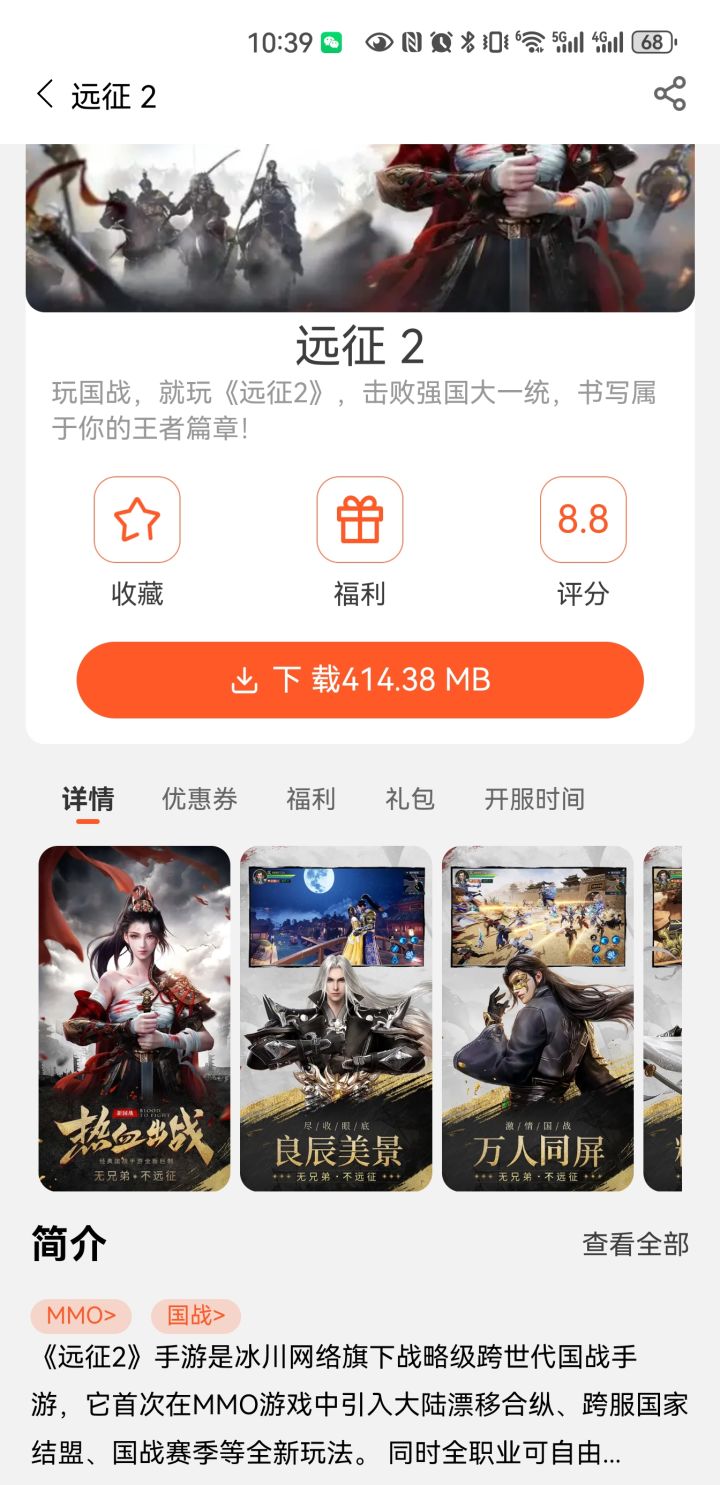Select the 详情 tab

tap(88, 799)
